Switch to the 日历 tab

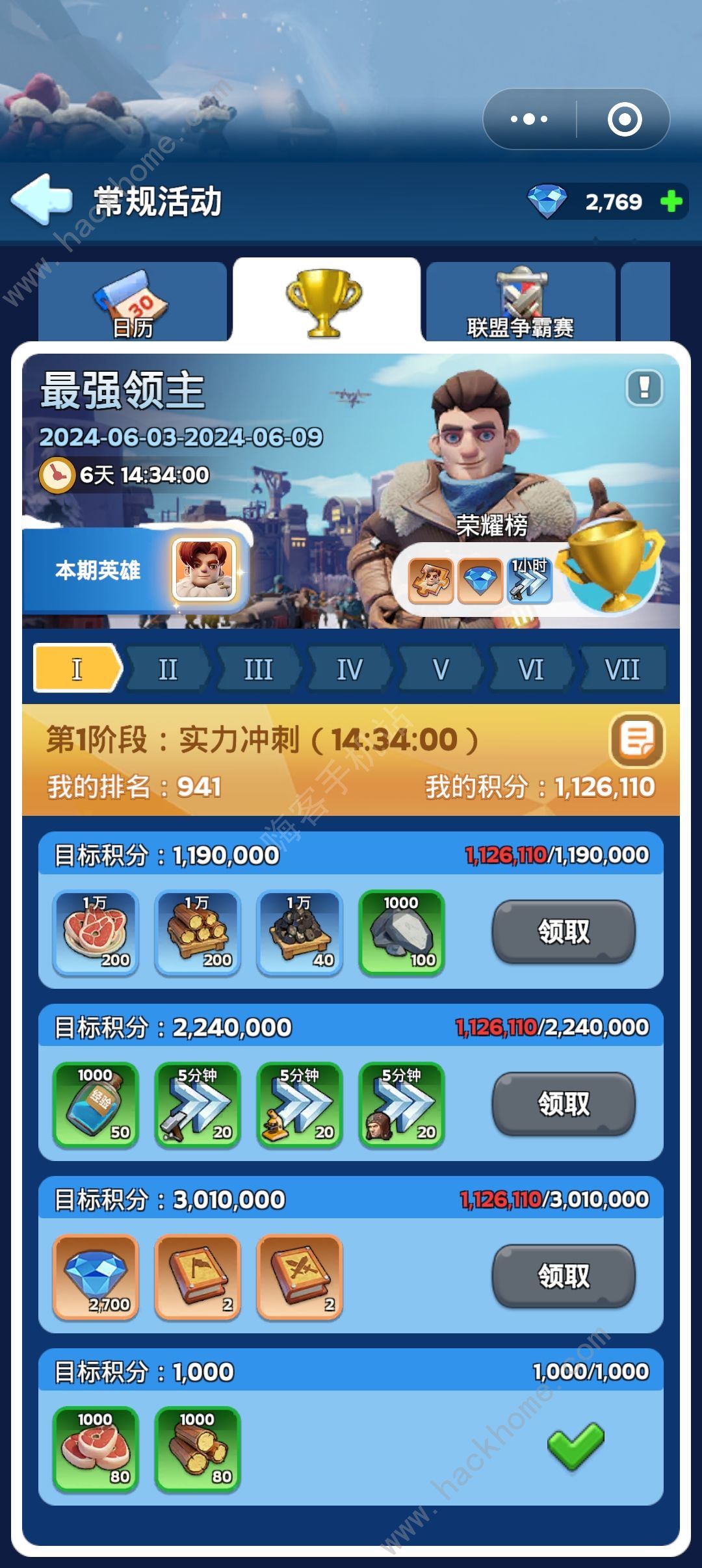pyautogui.click(x=133, y=302)
